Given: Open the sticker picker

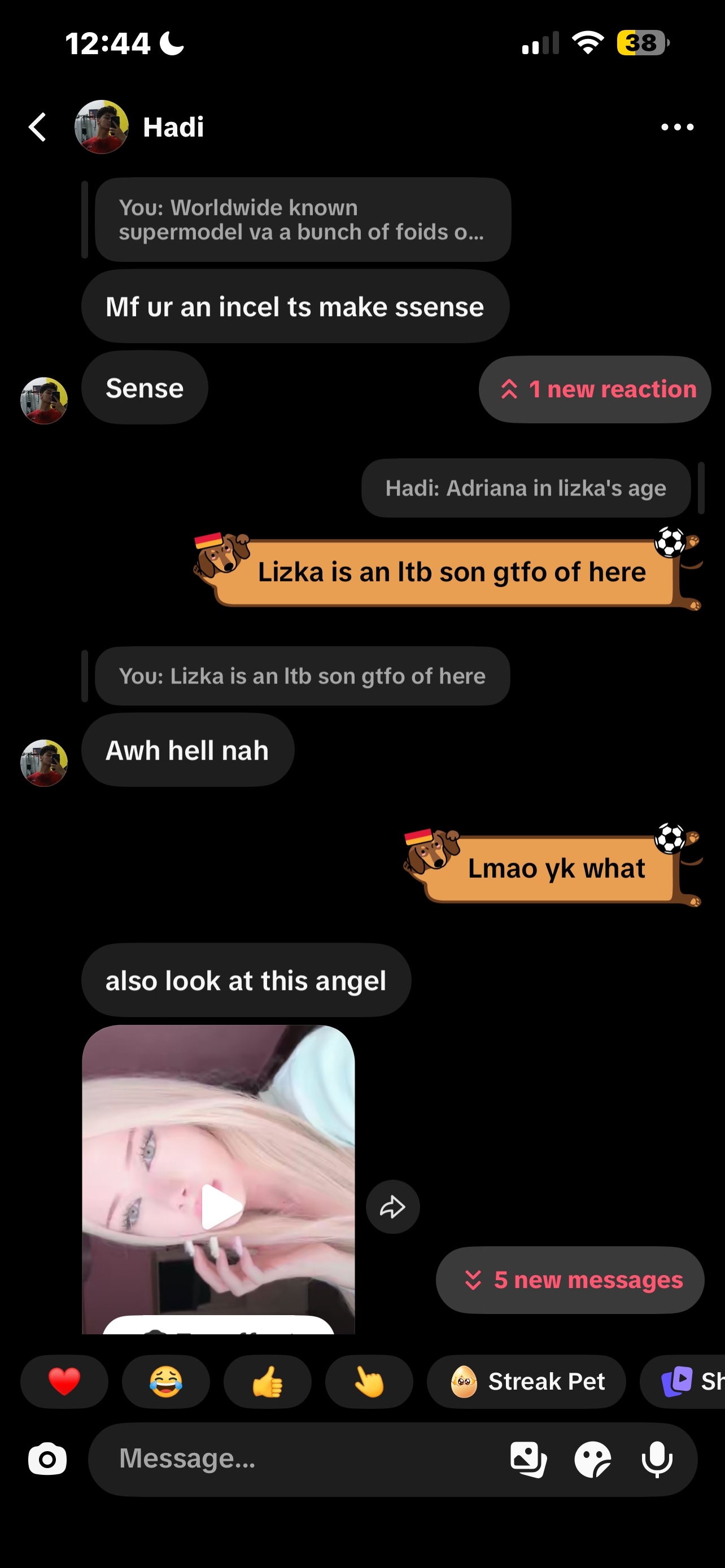Looking at the screenshot, I should click(593, 1459).
